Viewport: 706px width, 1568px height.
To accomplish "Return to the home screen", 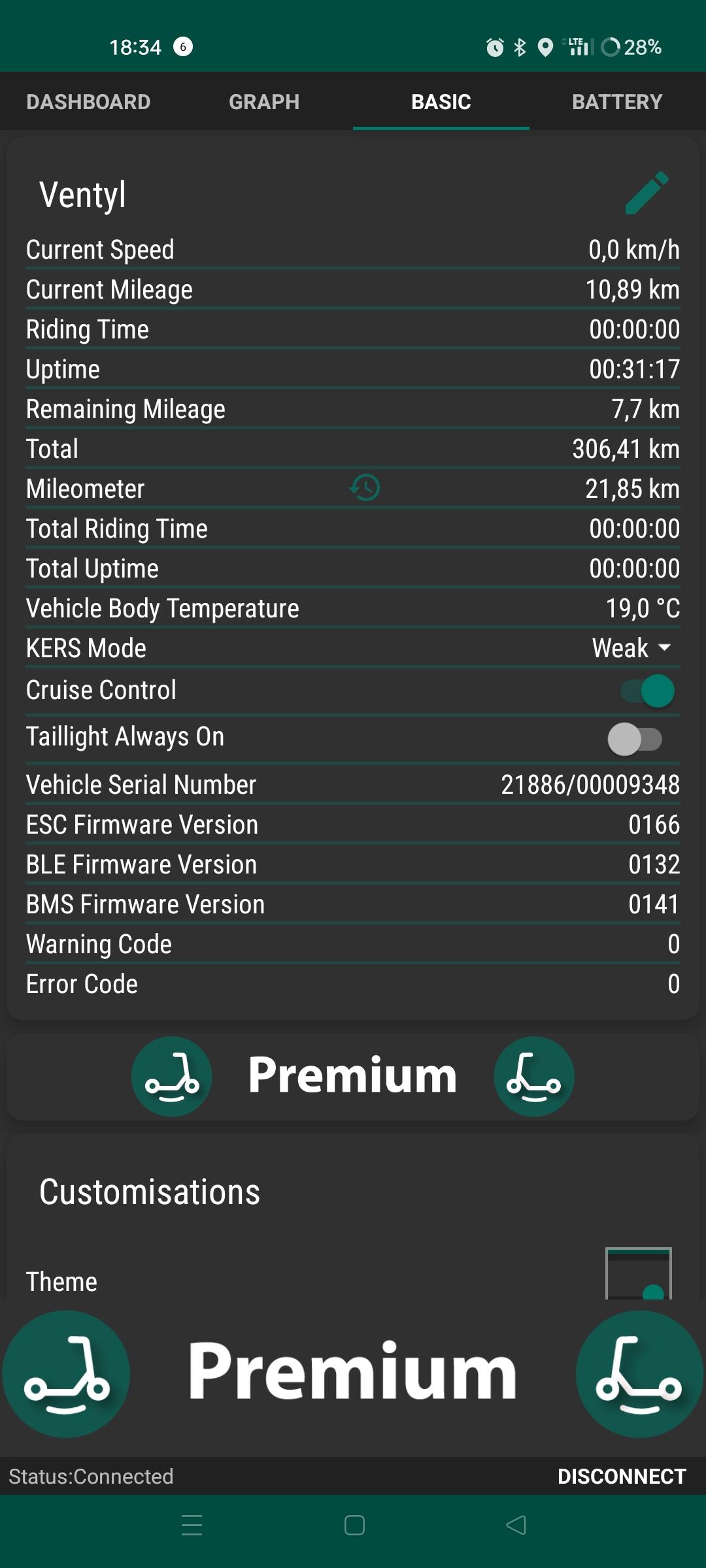I will [x=354, y=1525].
